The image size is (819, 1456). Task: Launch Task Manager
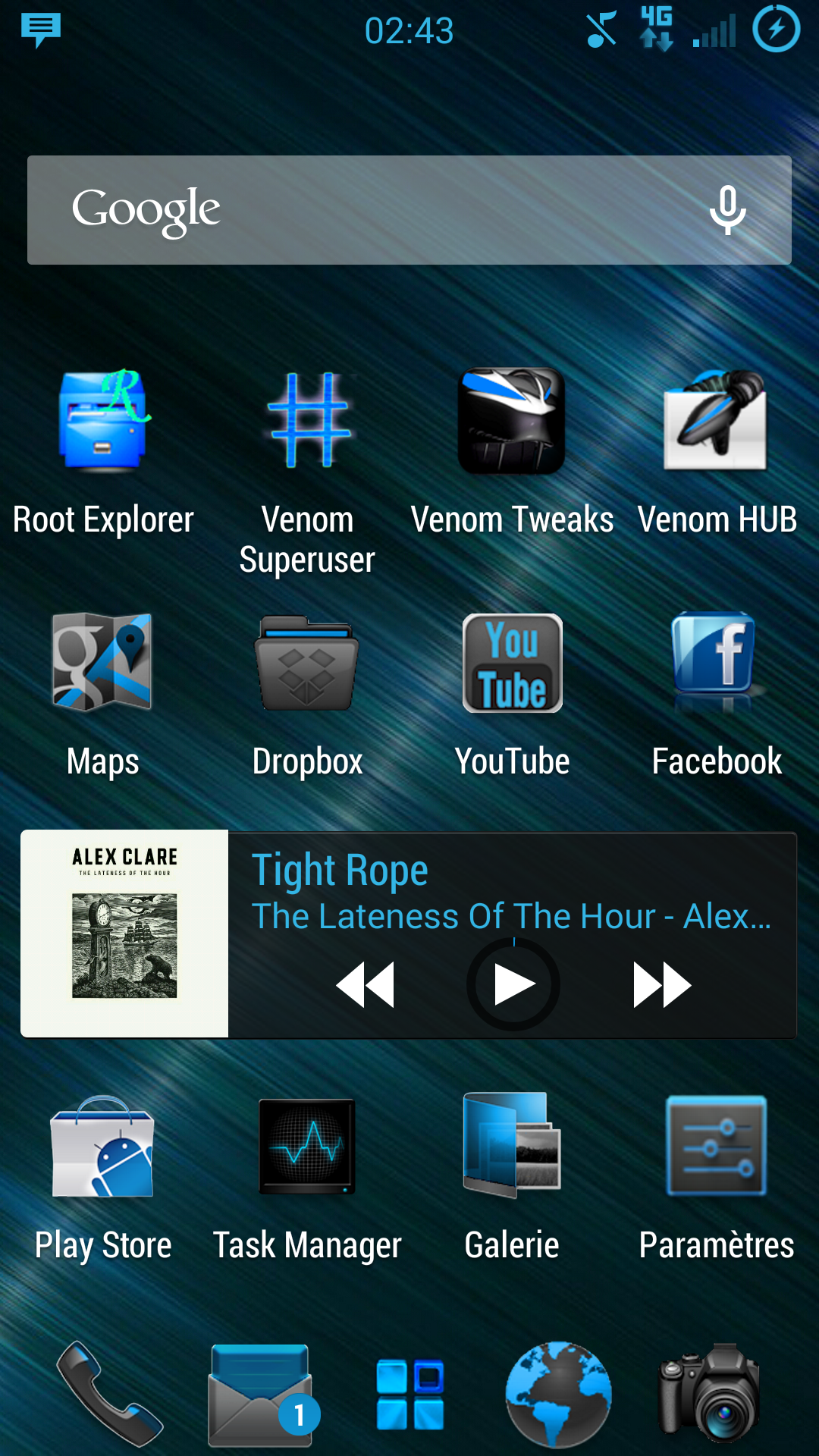[308, 1147]
